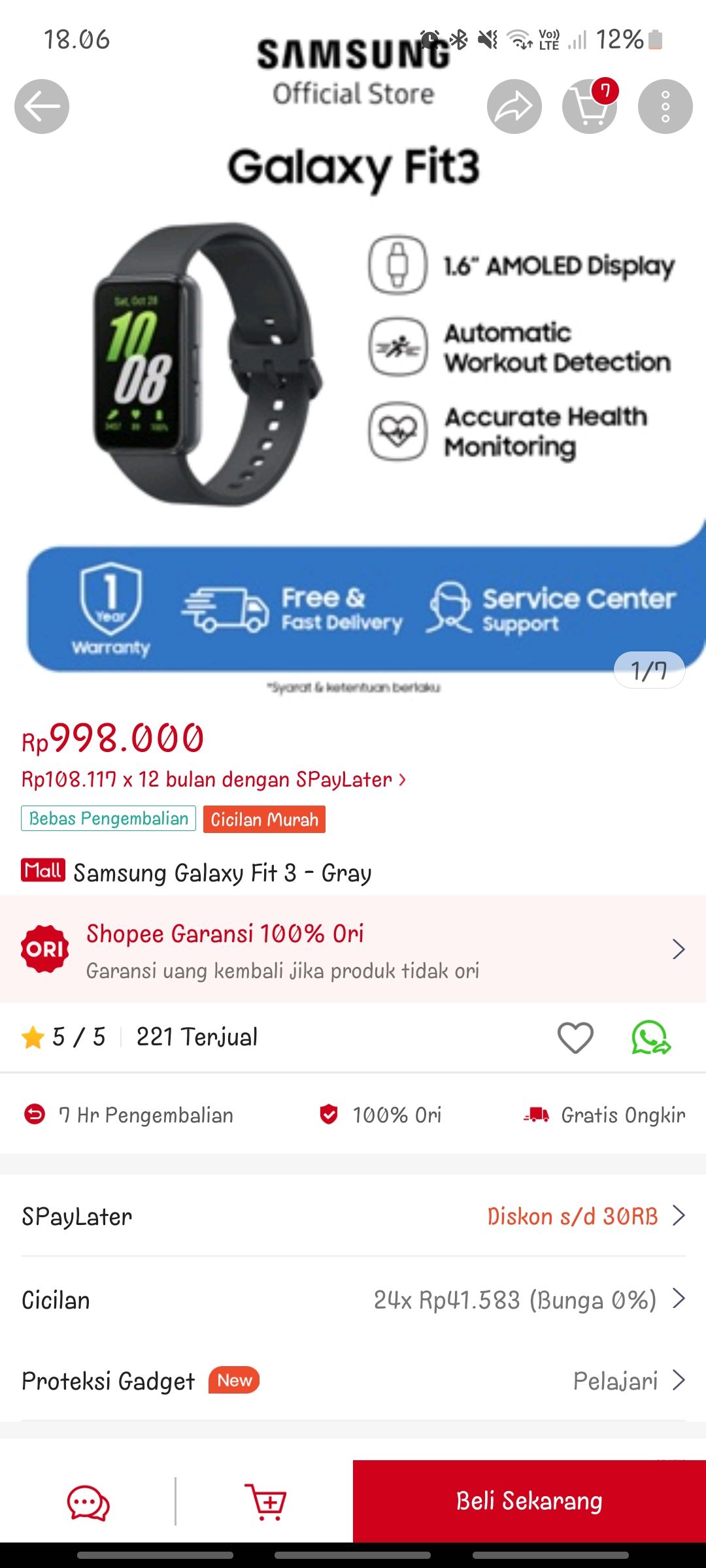Share product via WhatsApp icon
Image resolution: width=706 pixels, height=1568 pixels.
pyautogui.click(x=650, y=1037)
